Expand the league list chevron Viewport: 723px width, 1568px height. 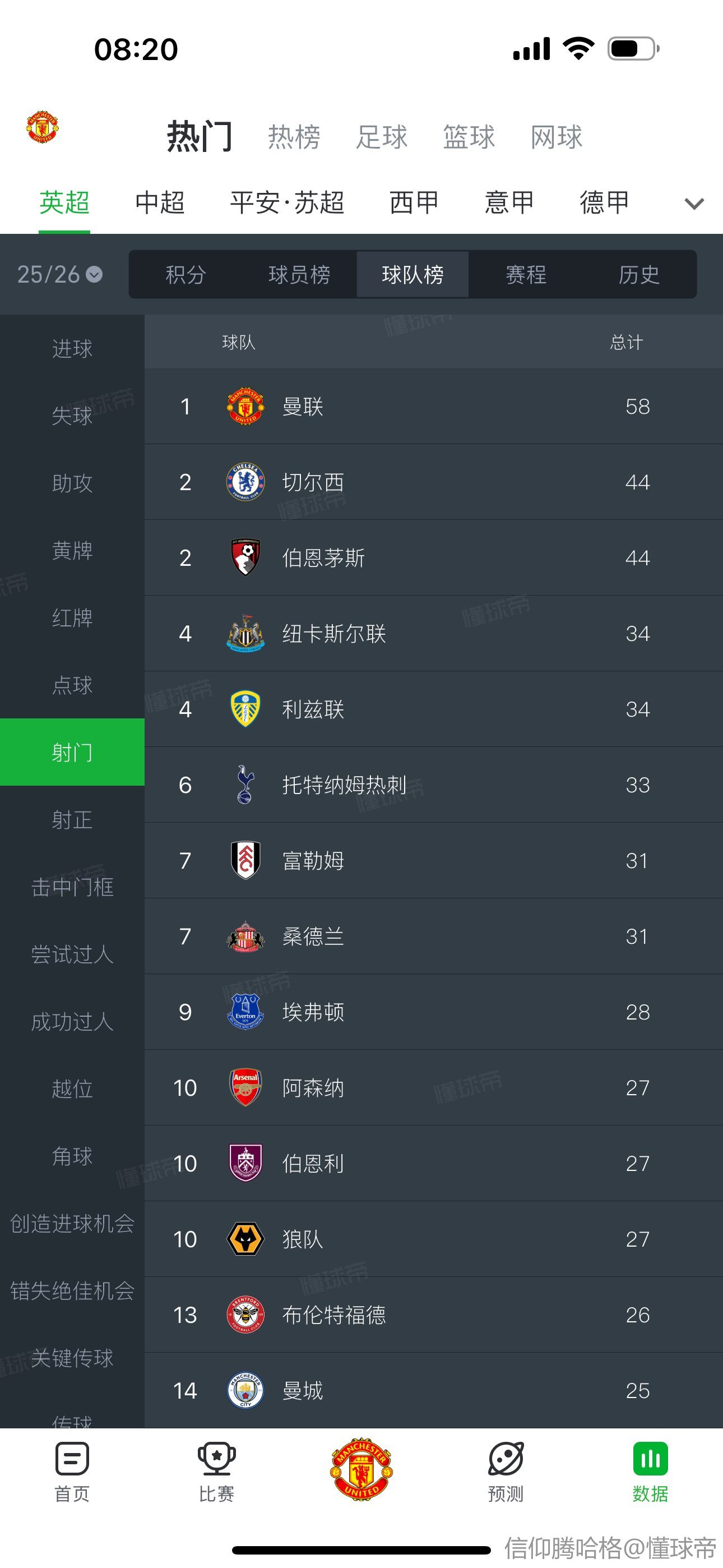click(694, 204)
